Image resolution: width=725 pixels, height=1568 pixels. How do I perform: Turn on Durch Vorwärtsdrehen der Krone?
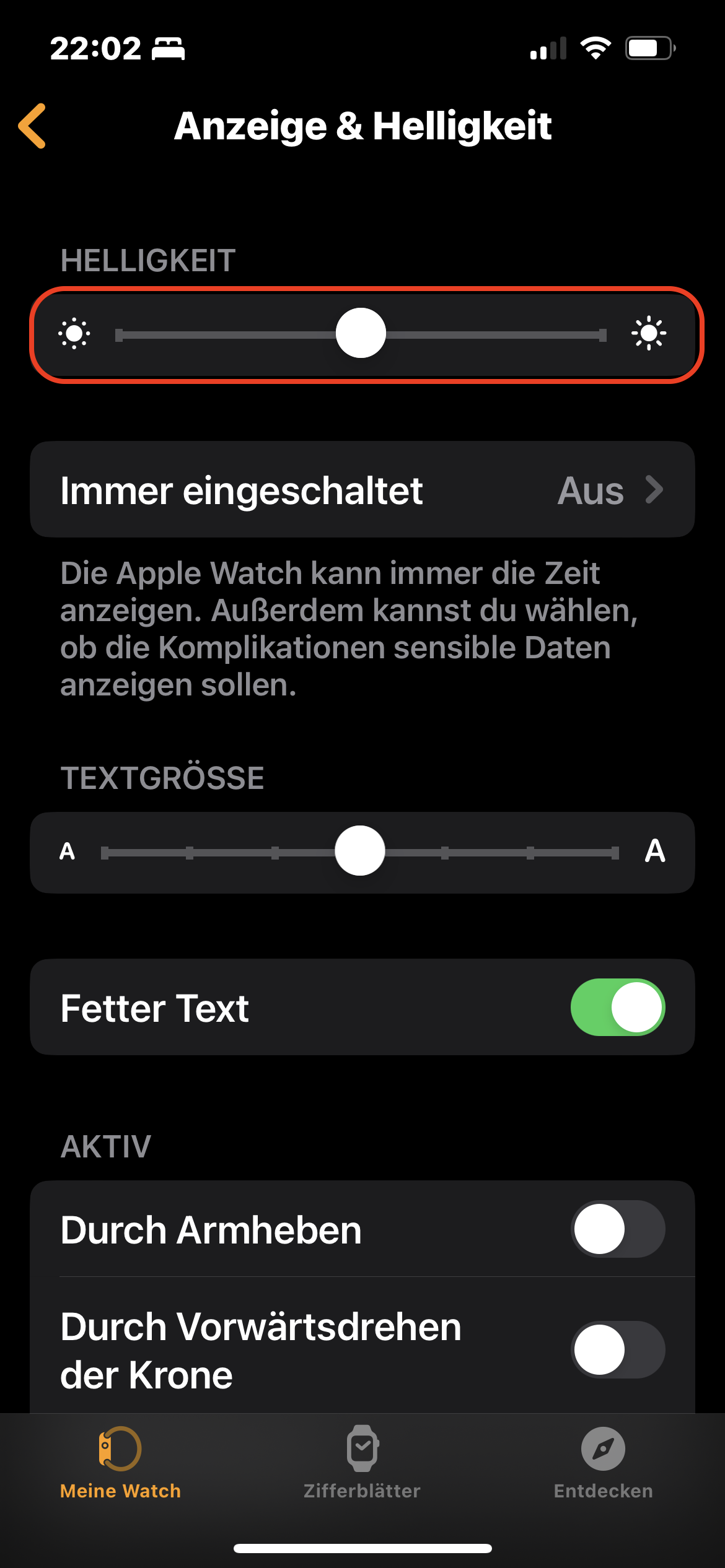pyautogui.click(x=617, y=1350)
